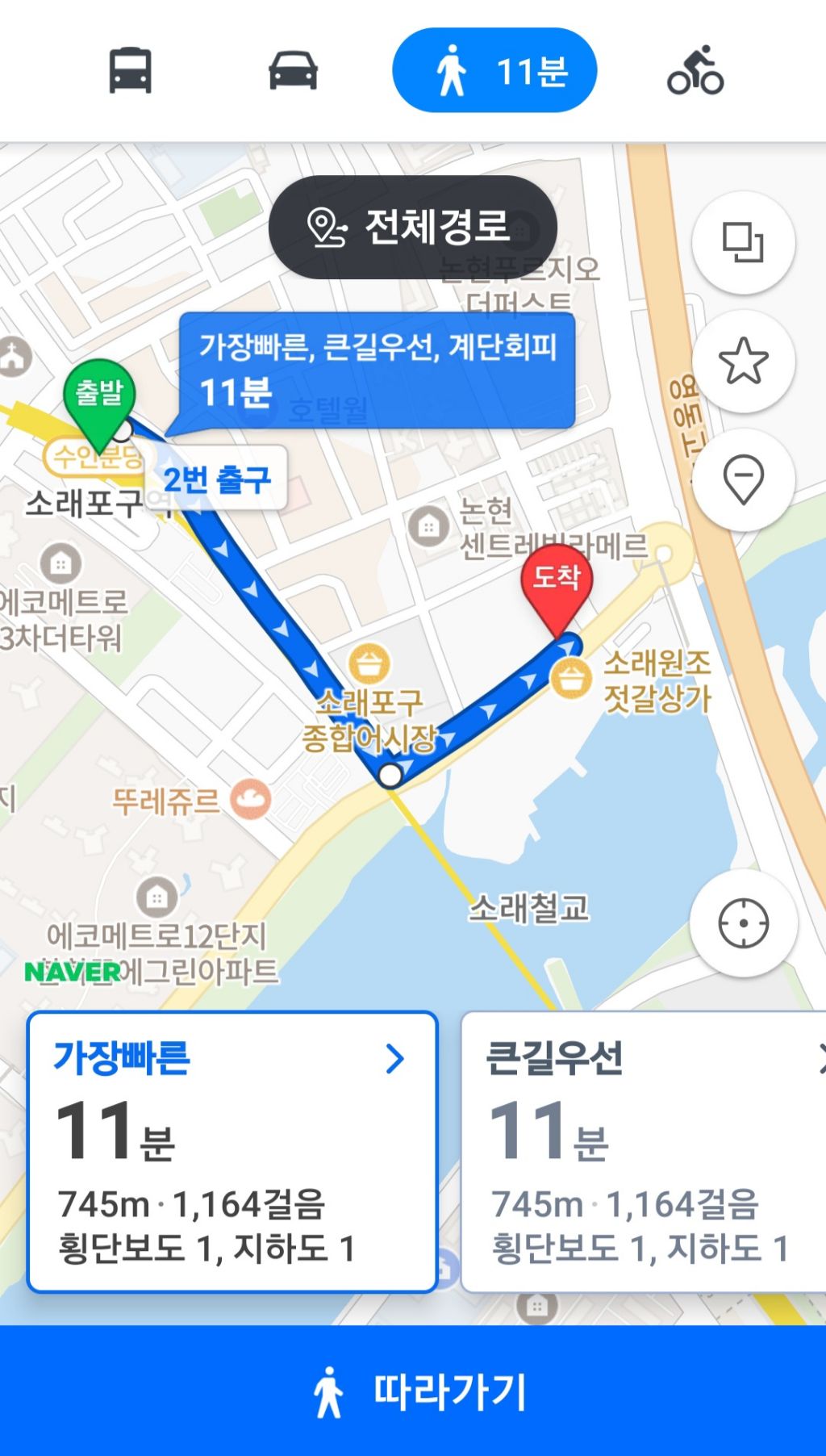This screenshot has height=1456, width=826.
Task: Open the 가장빠른 route card
Action: click(x=232, y=1152)
